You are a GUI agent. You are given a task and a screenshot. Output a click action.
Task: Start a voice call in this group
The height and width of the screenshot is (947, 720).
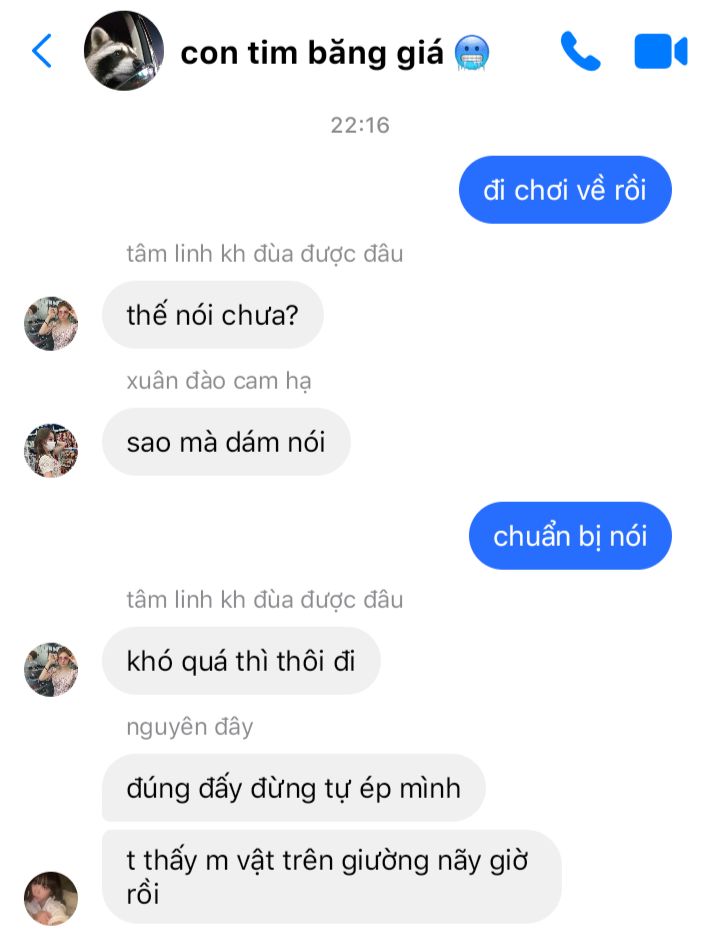580,51
